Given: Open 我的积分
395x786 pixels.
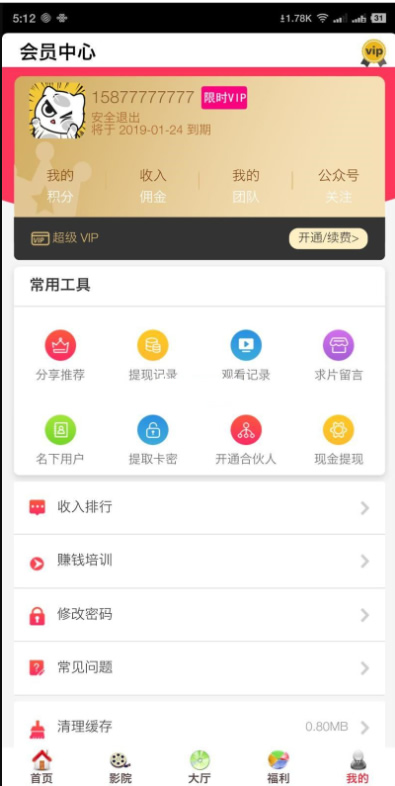Looking at the screenshot, I should pyautogui.click(x=60, y=186).
